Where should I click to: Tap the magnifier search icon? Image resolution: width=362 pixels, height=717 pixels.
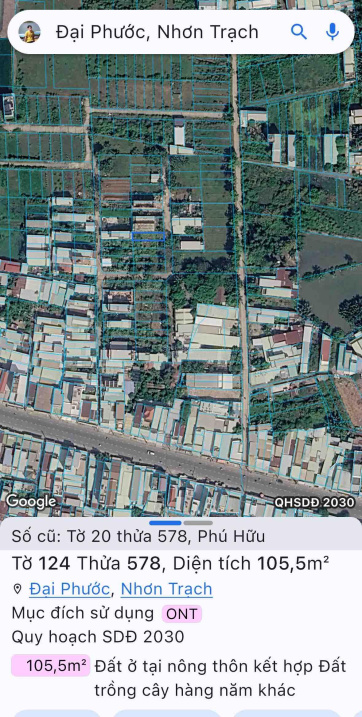point(298,32)
